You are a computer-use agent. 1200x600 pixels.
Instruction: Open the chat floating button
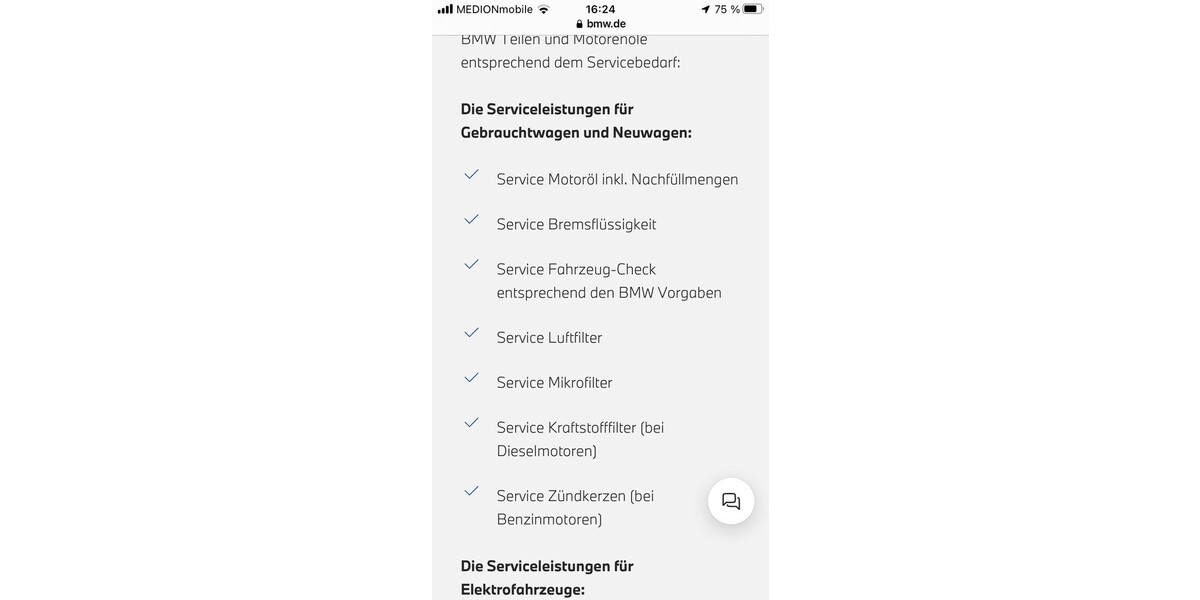[x=731, y=501]
